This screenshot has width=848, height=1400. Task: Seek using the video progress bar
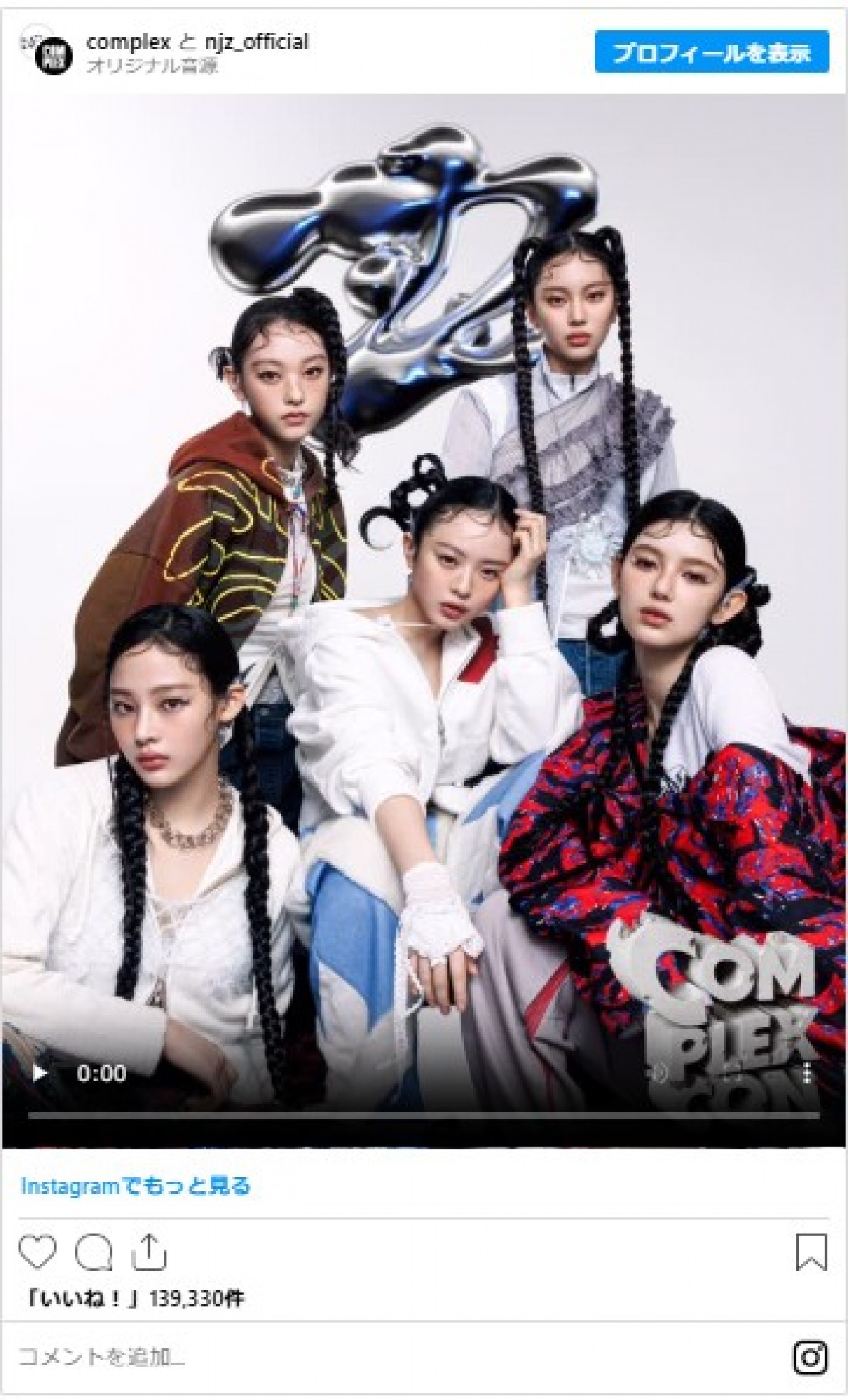pyautogui.click(x=424, y=1115)
